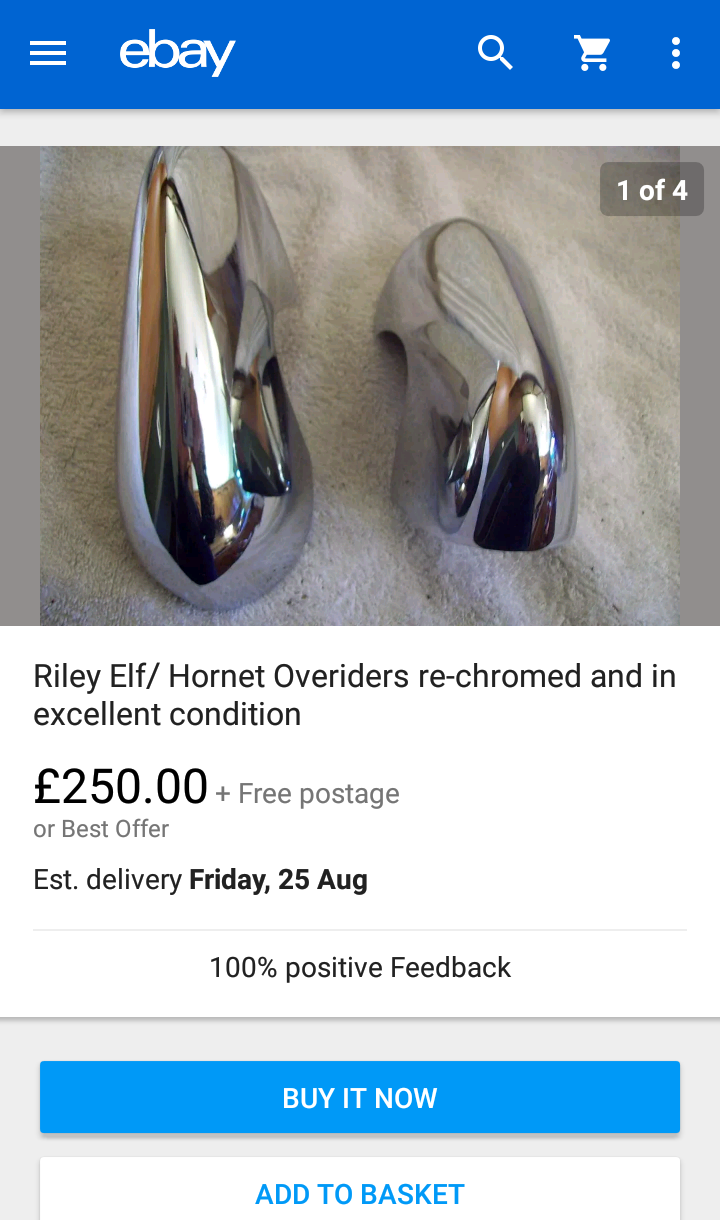Tap Buy It Now
720x1220 pixels.
pyautogui.click(x=360, y=1097)
